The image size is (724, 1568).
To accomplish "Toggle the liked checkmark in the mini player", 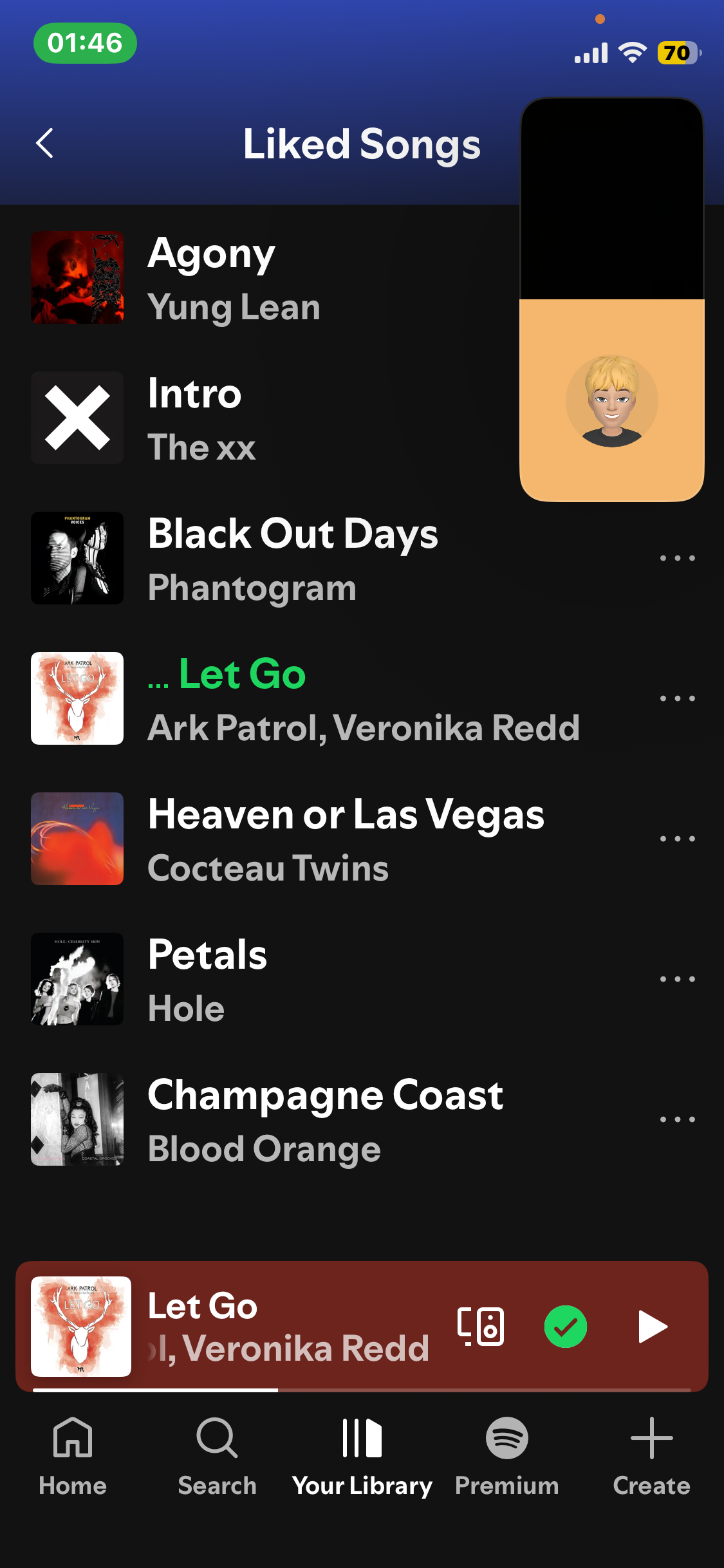I will [x=566, y=1327].
